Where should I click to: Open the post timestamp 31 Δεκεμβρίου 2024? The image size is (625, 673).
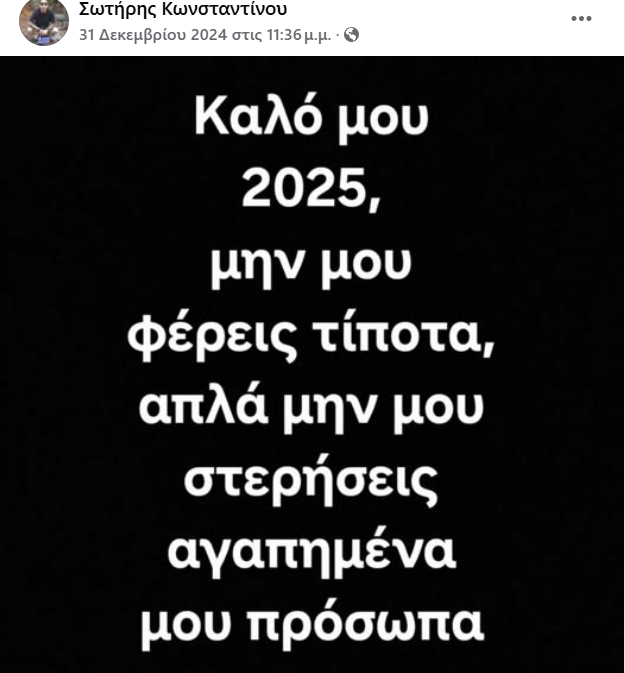pos(205,34)
